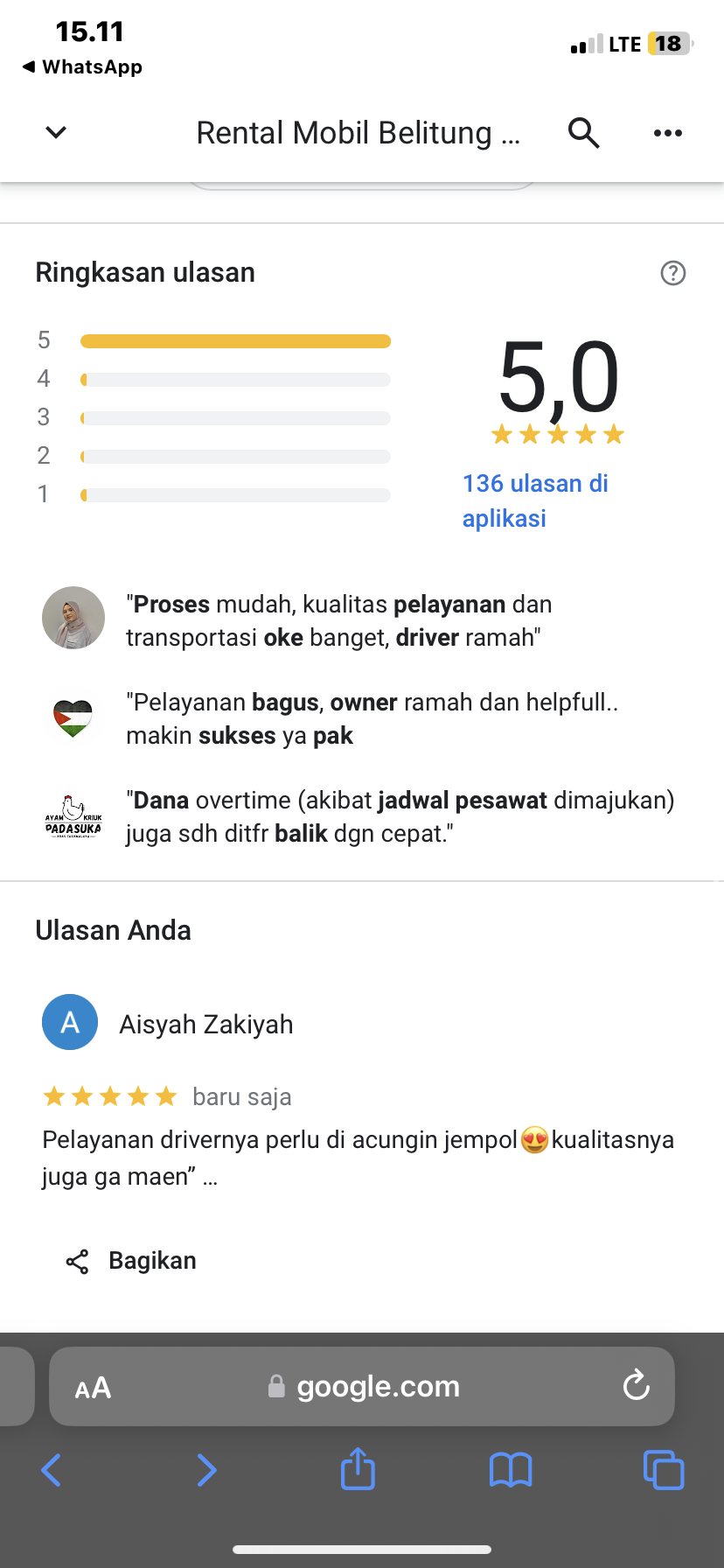Open Safari bookmarks
This screenshot has height=1568, width=724.
[511, 1470]
